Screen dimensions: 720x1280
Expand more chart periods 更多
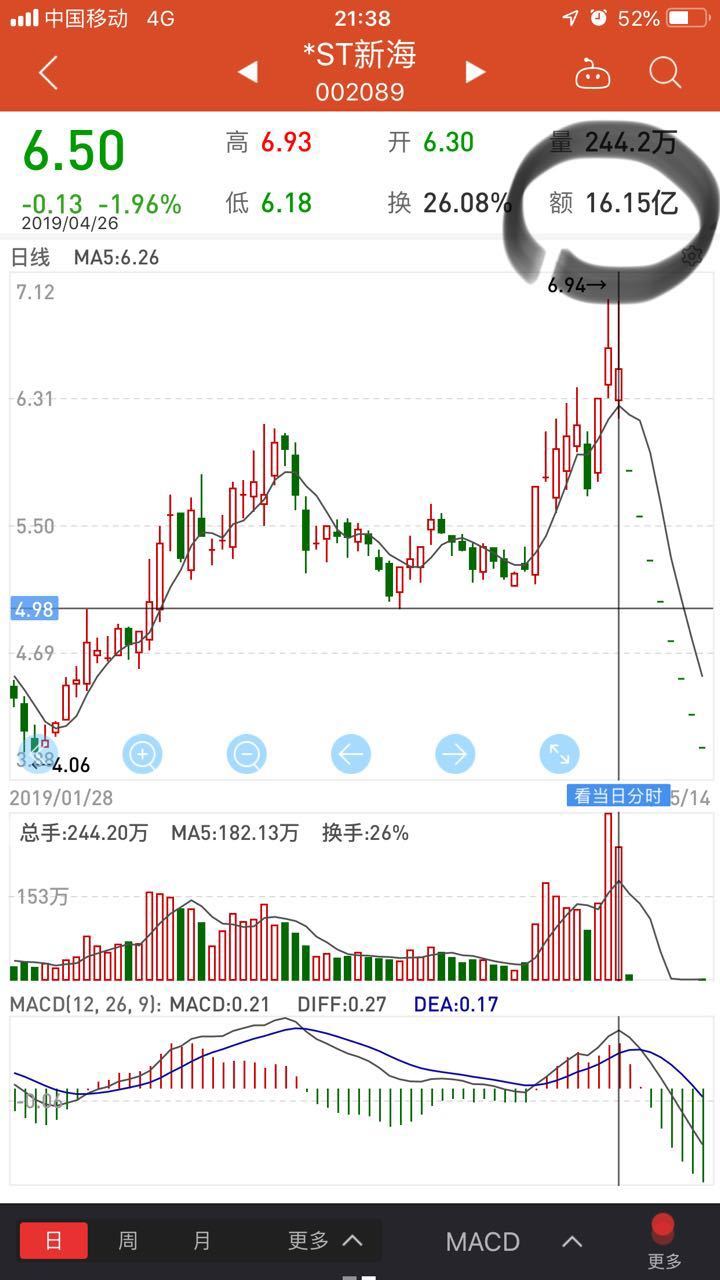[324, 1241]
